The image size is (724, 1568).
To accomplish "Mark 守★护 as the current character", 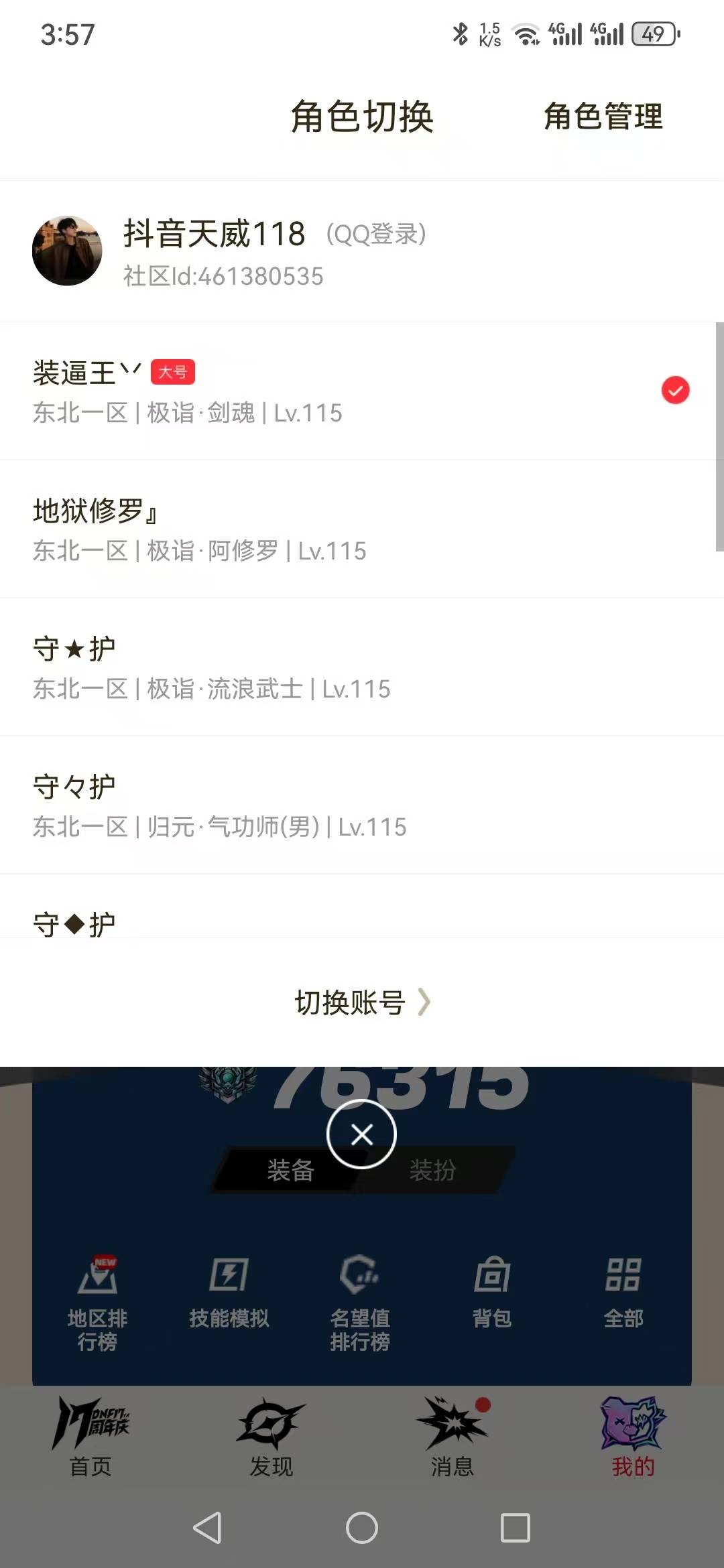I will click(268, 667).
